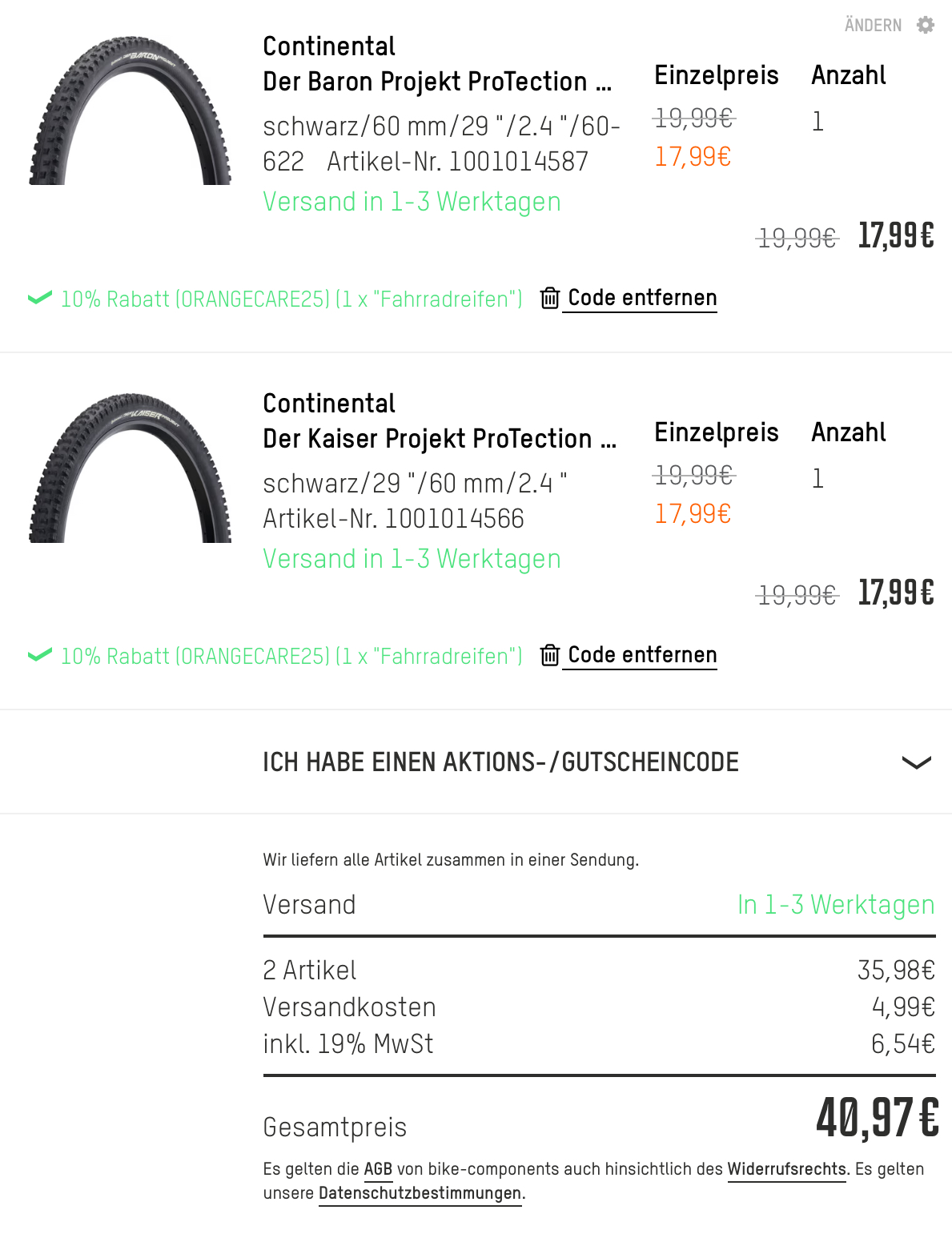Read the Widerrufsrechts information
Screen dimensions: 952x1234
pyautogui.click(x=786, y=1169)
